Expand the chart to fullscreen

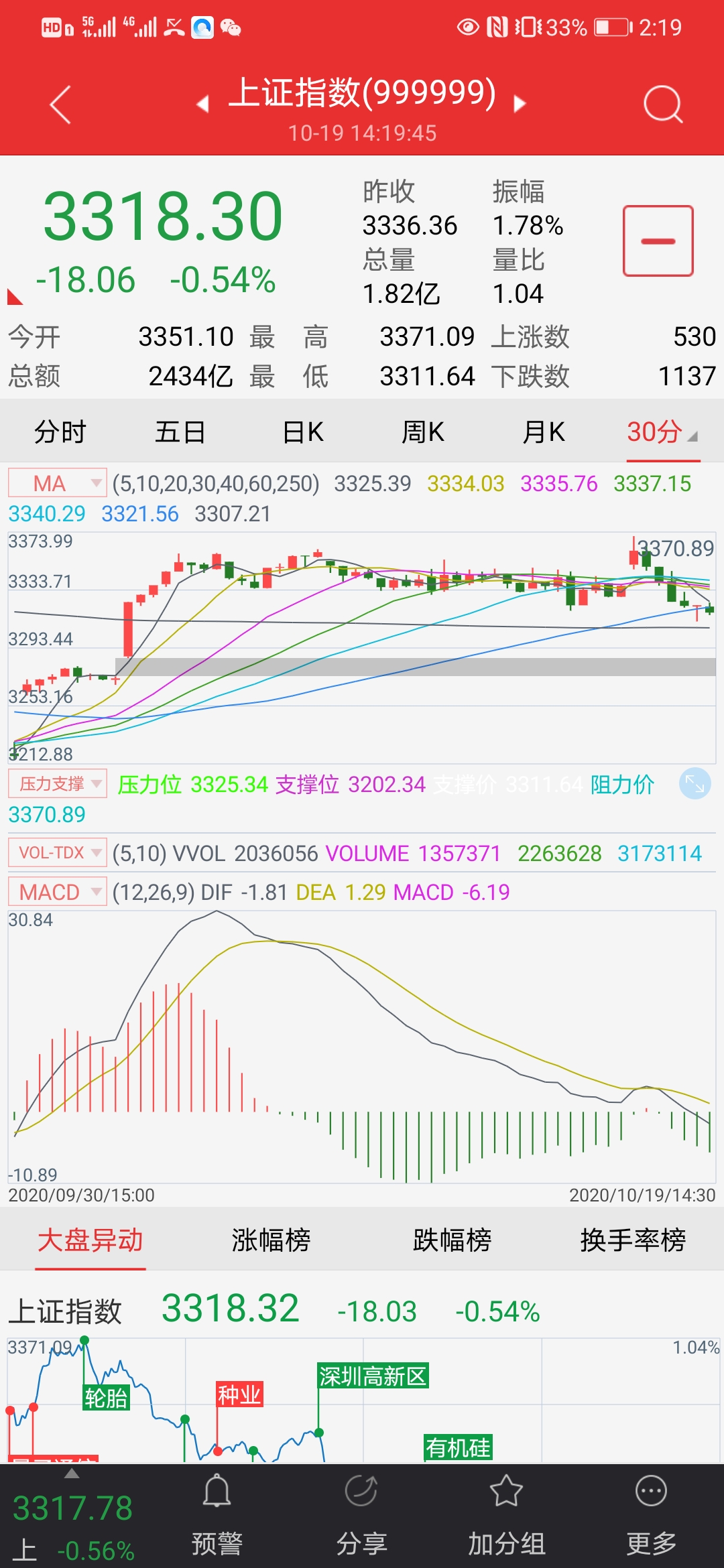point(695,783)
